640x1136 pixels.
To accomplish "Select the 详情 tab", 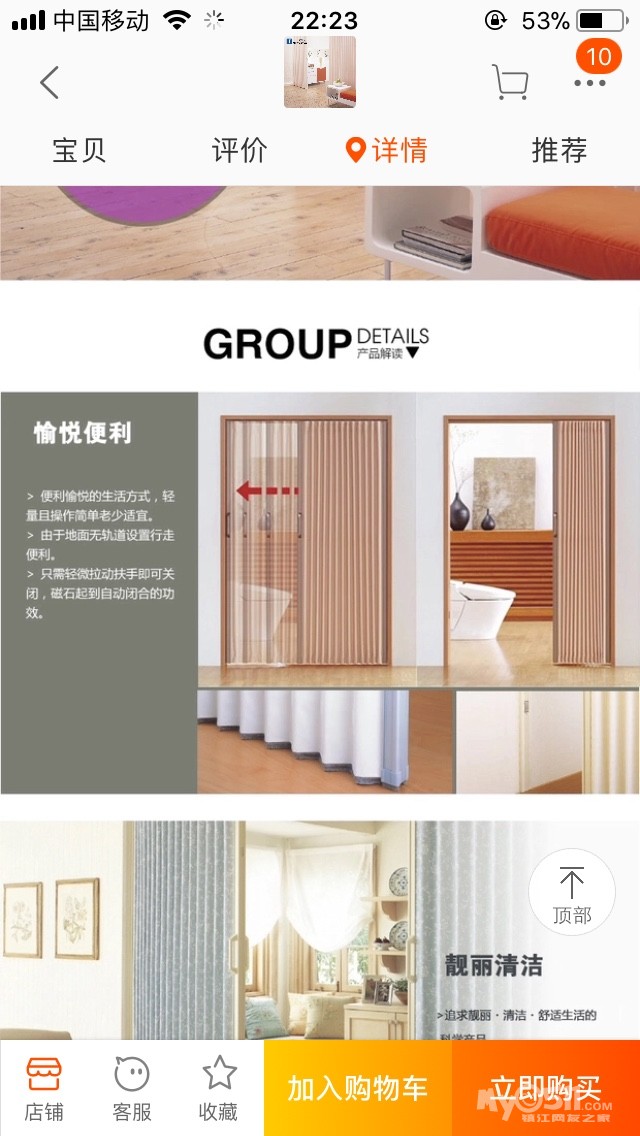I will click(x=387, y=150).
